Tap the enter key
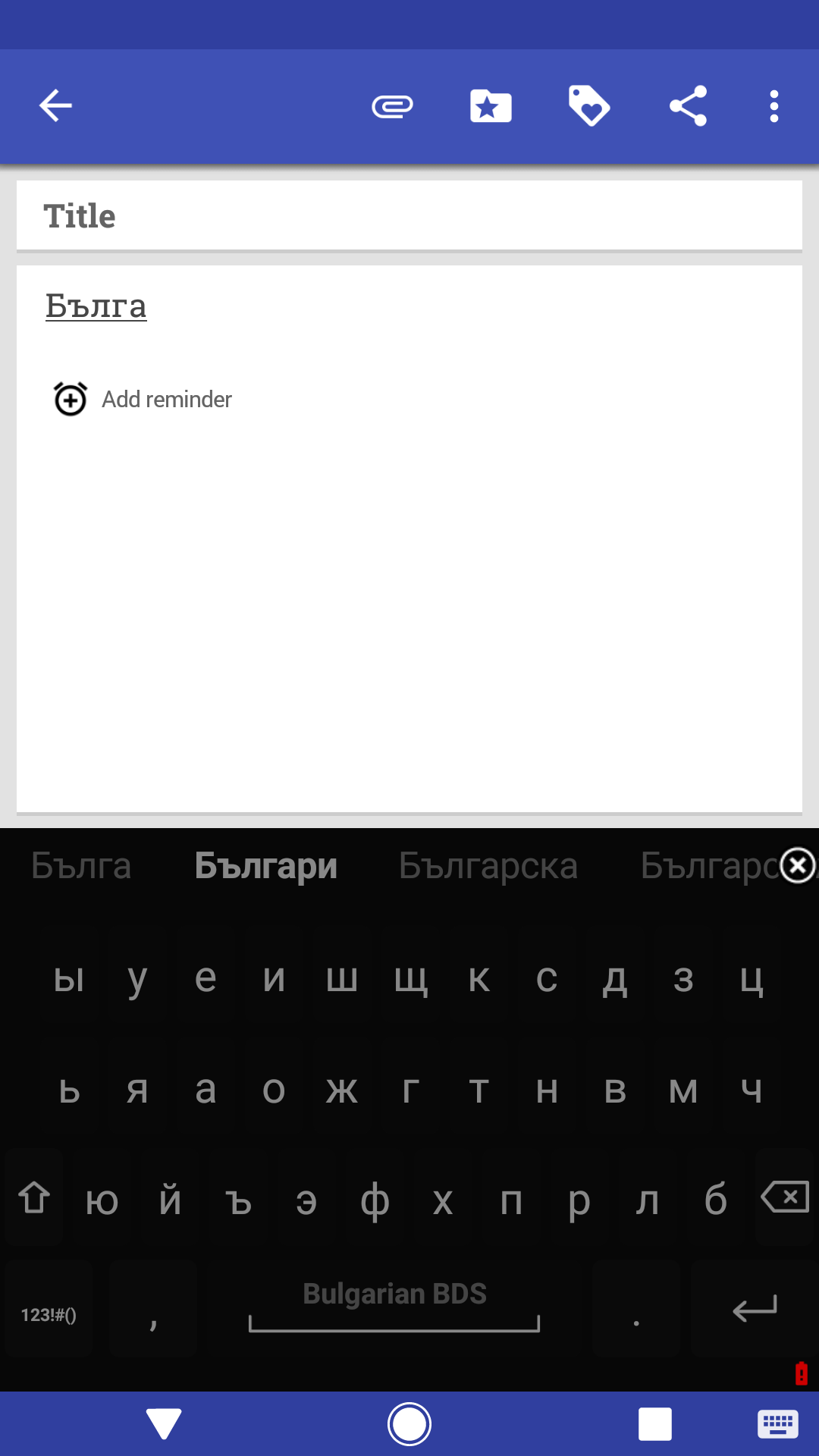This screenshot has height=1456, width=819. [x=755, y=1309]
